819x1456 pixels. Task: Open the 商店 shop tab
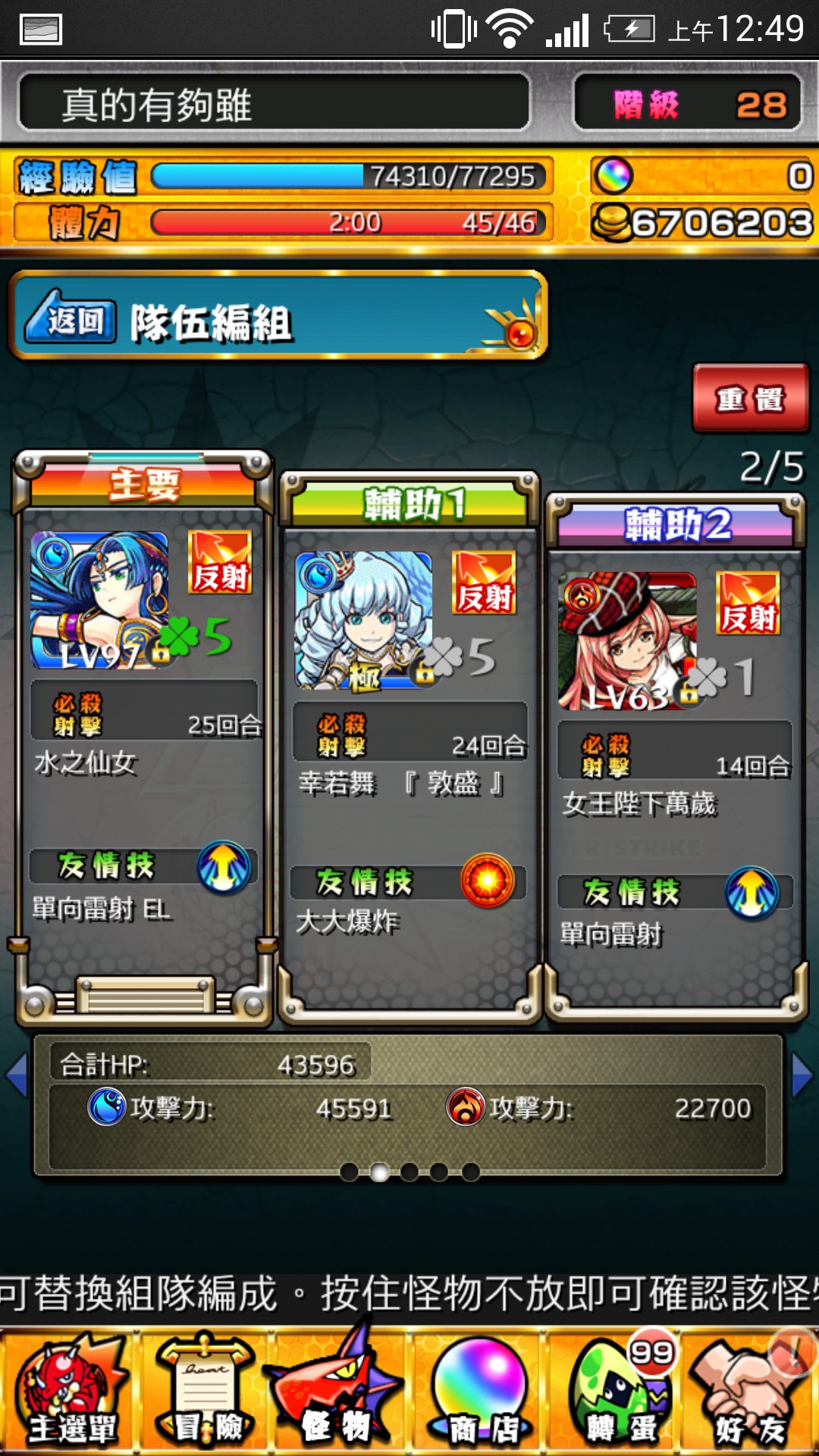[478, 1392]
